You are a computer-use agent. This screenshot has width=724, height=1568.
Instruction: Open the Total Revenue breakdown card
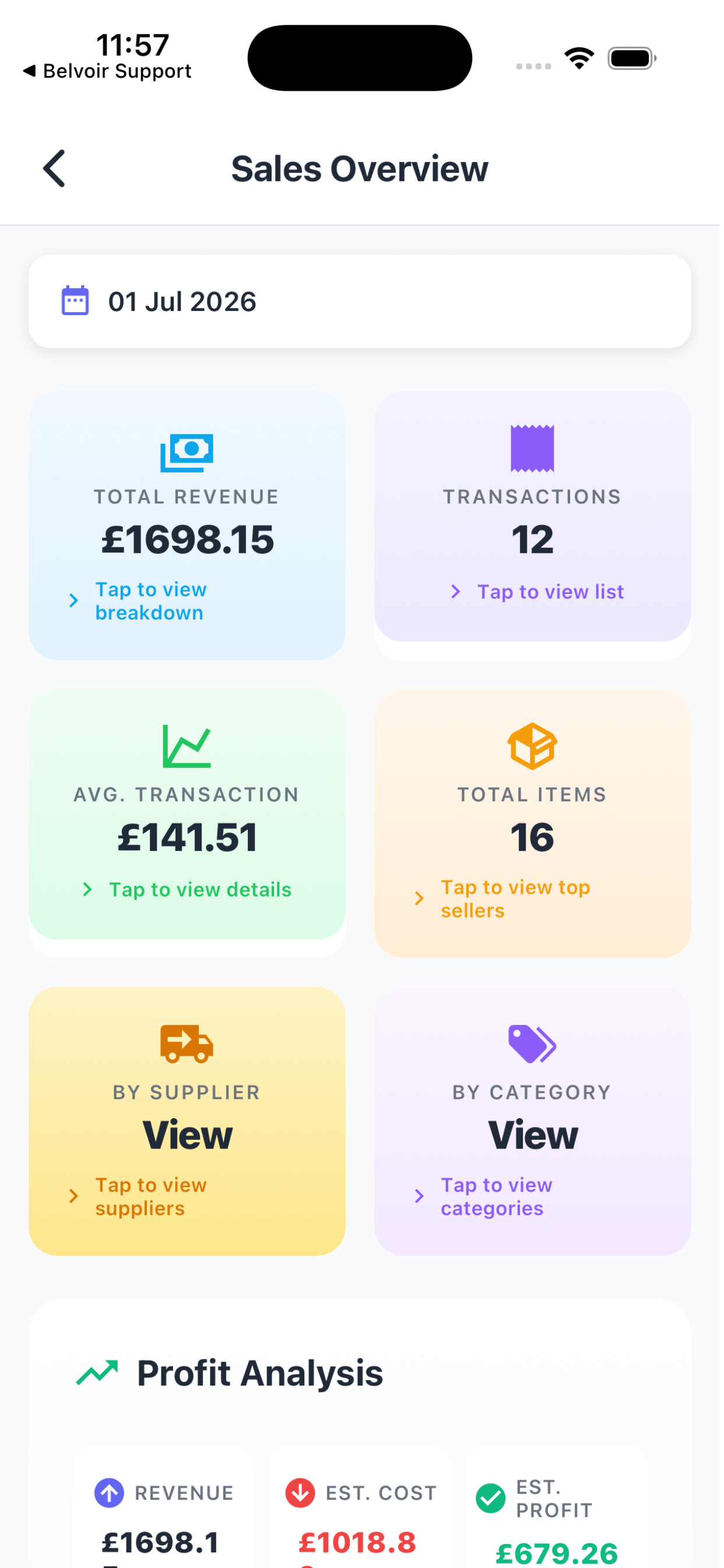[x=188, y=528]
